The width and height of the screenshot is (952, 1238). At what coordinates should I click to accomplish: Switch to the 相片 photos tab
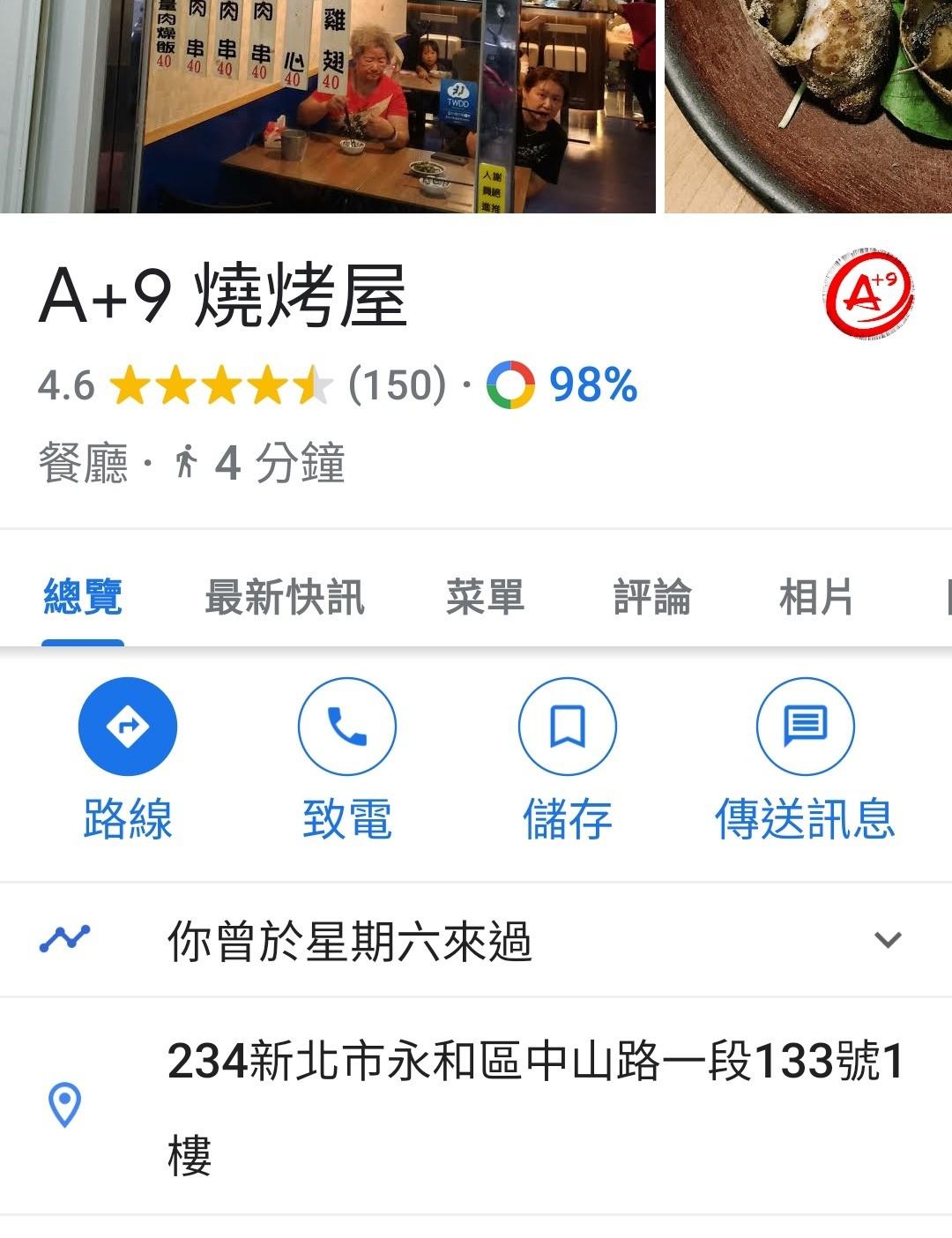[816, 597]
